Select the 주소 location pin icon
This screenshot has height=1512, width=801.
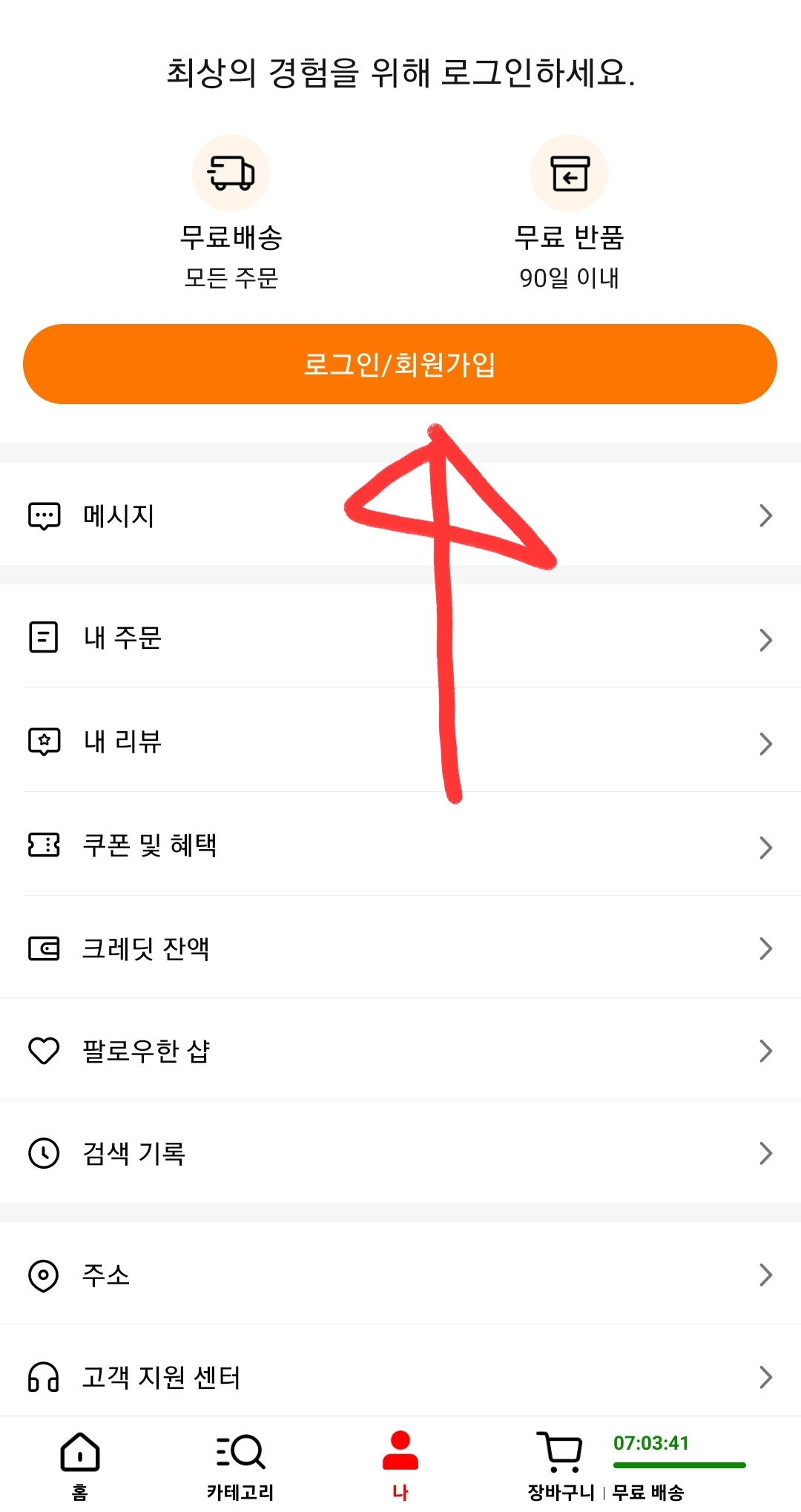pyautogui.click(x=44, y=1275)
